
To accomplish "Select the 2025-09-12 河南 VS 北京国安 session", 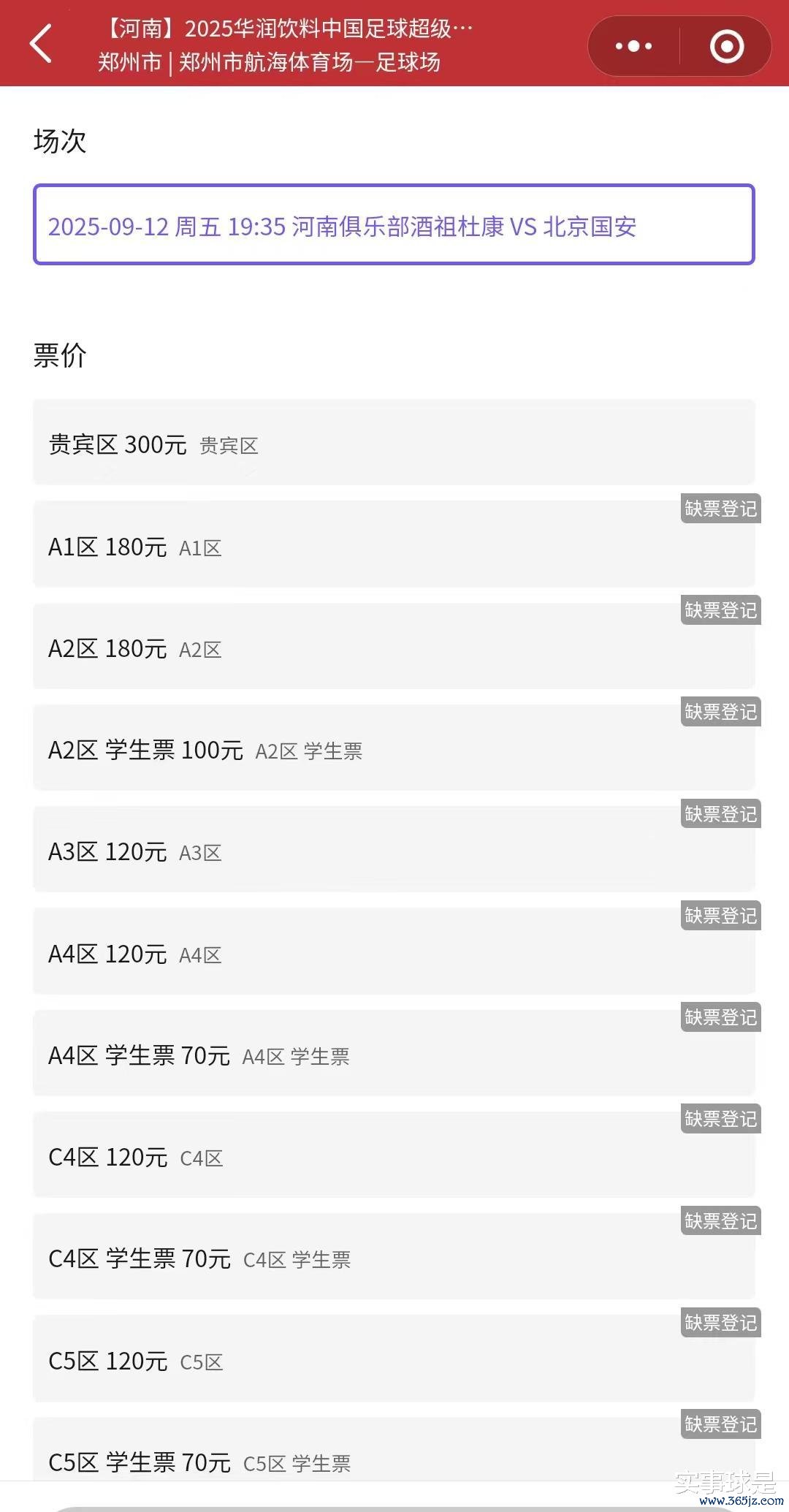I will [394, 225].
